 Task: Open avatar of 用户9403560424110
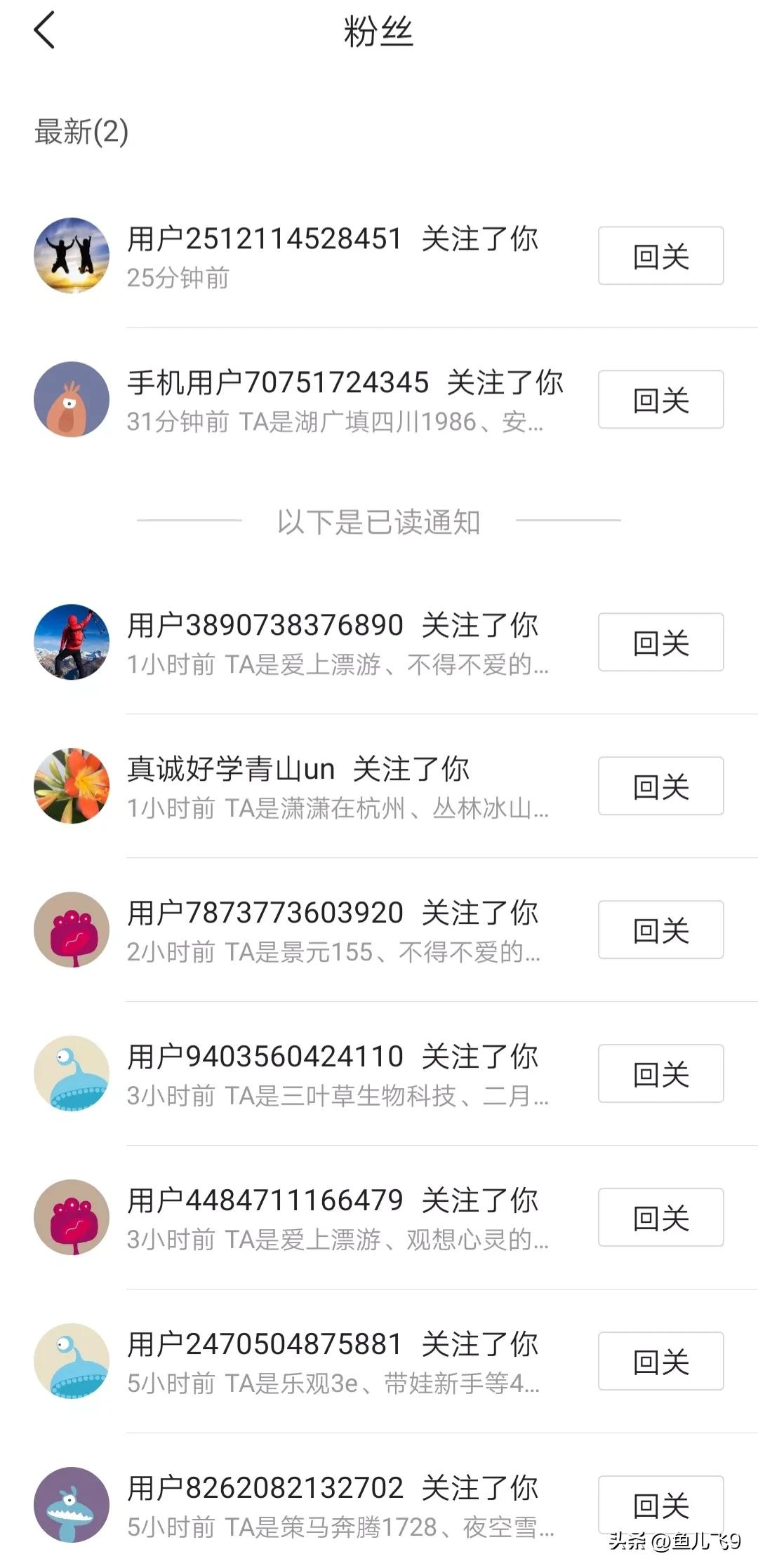point(71,1072)
